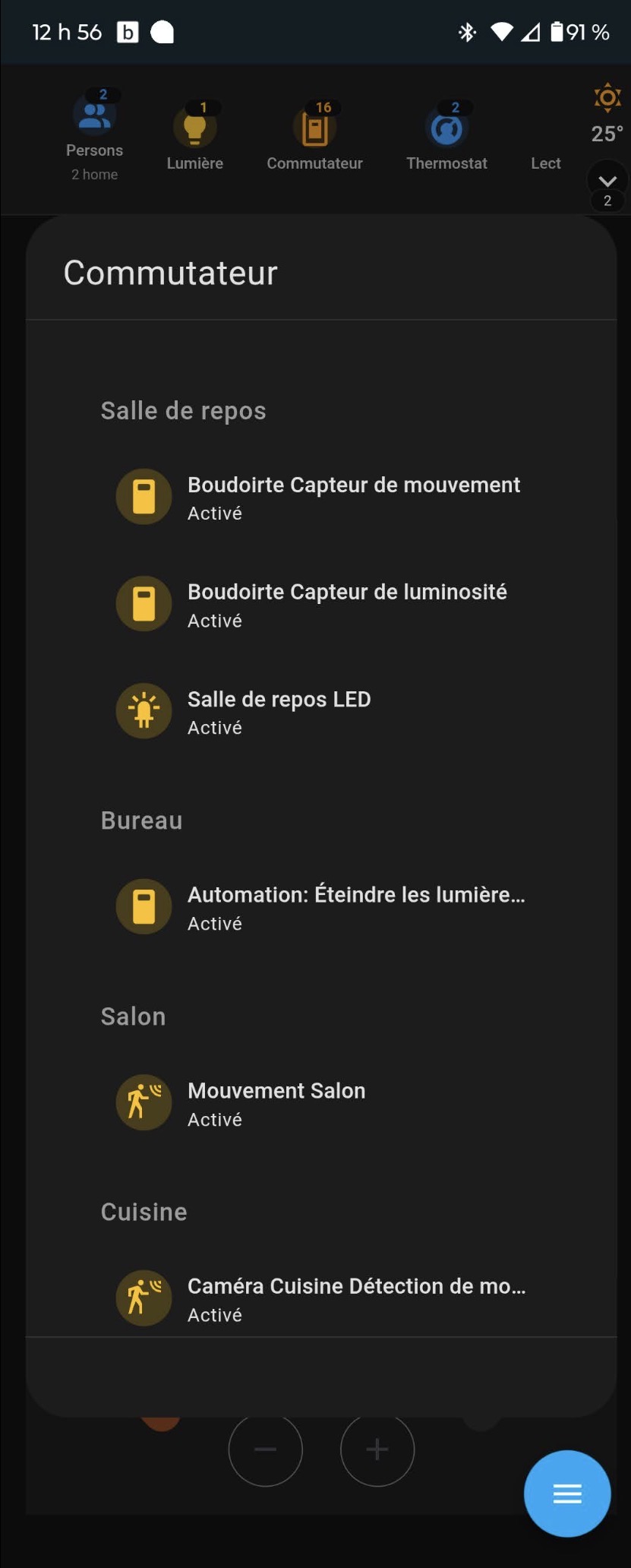The width and height of the screenshot is (631, 1568).
Task: Open Caméra Cuisine Détection de mouvement
Action: click(355, 1299)
